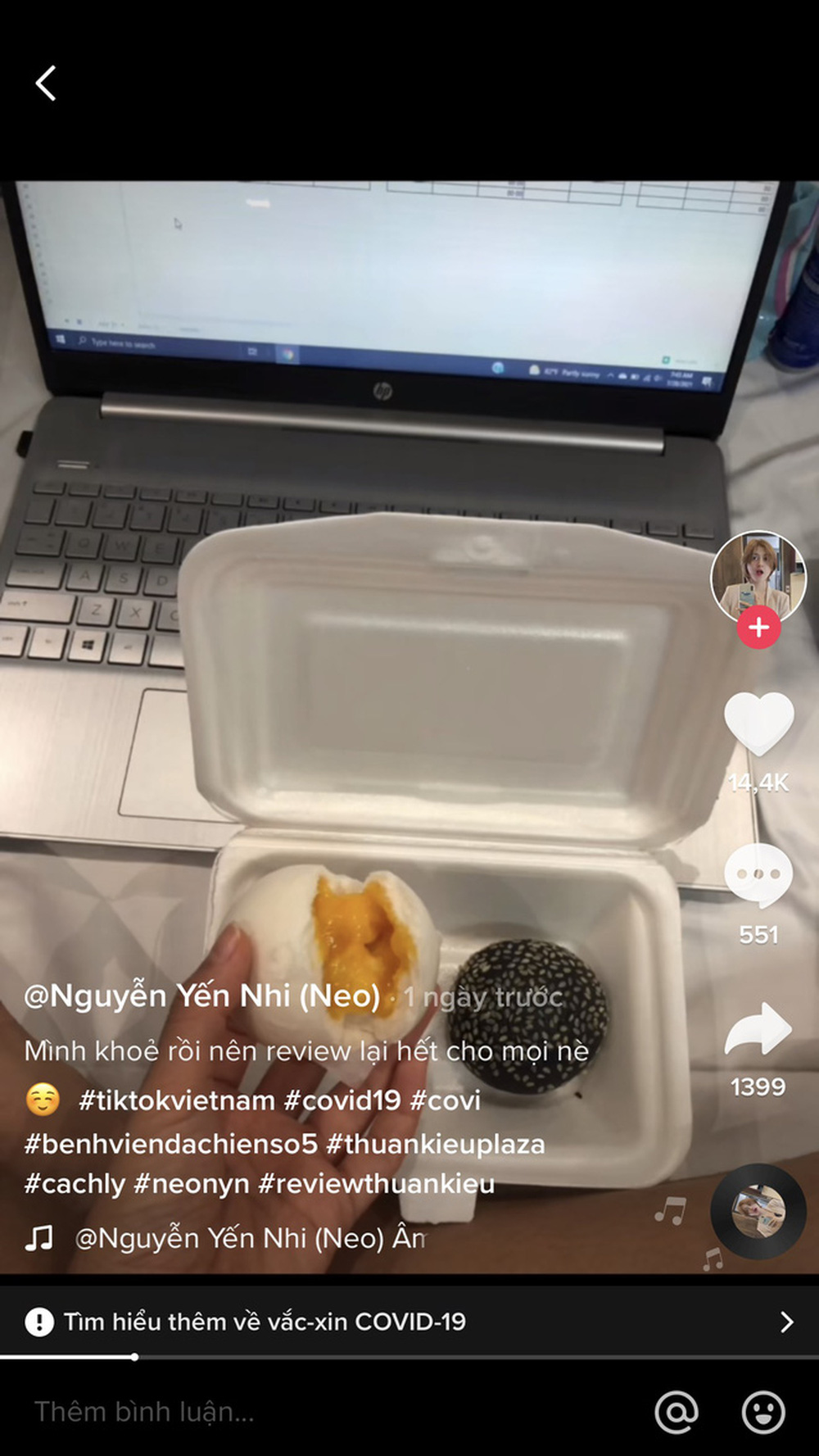
Task: Open the comments bubble with 551
Action: [x=758, y=875]
